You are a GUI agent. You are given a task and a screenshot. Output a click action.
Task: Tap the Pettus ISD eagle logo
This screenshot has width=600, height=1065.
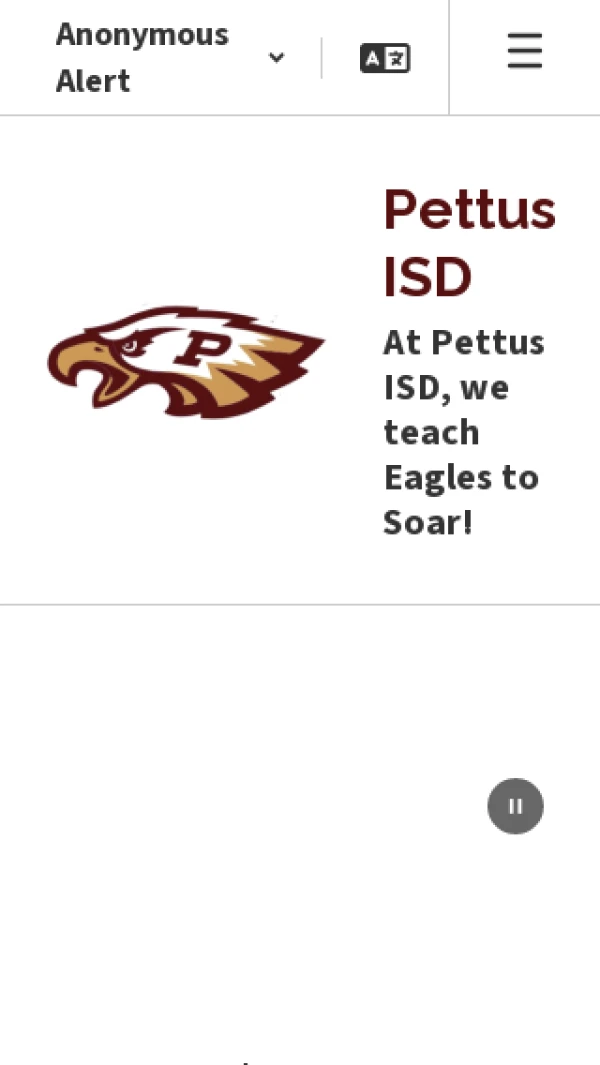pos(186,361)
